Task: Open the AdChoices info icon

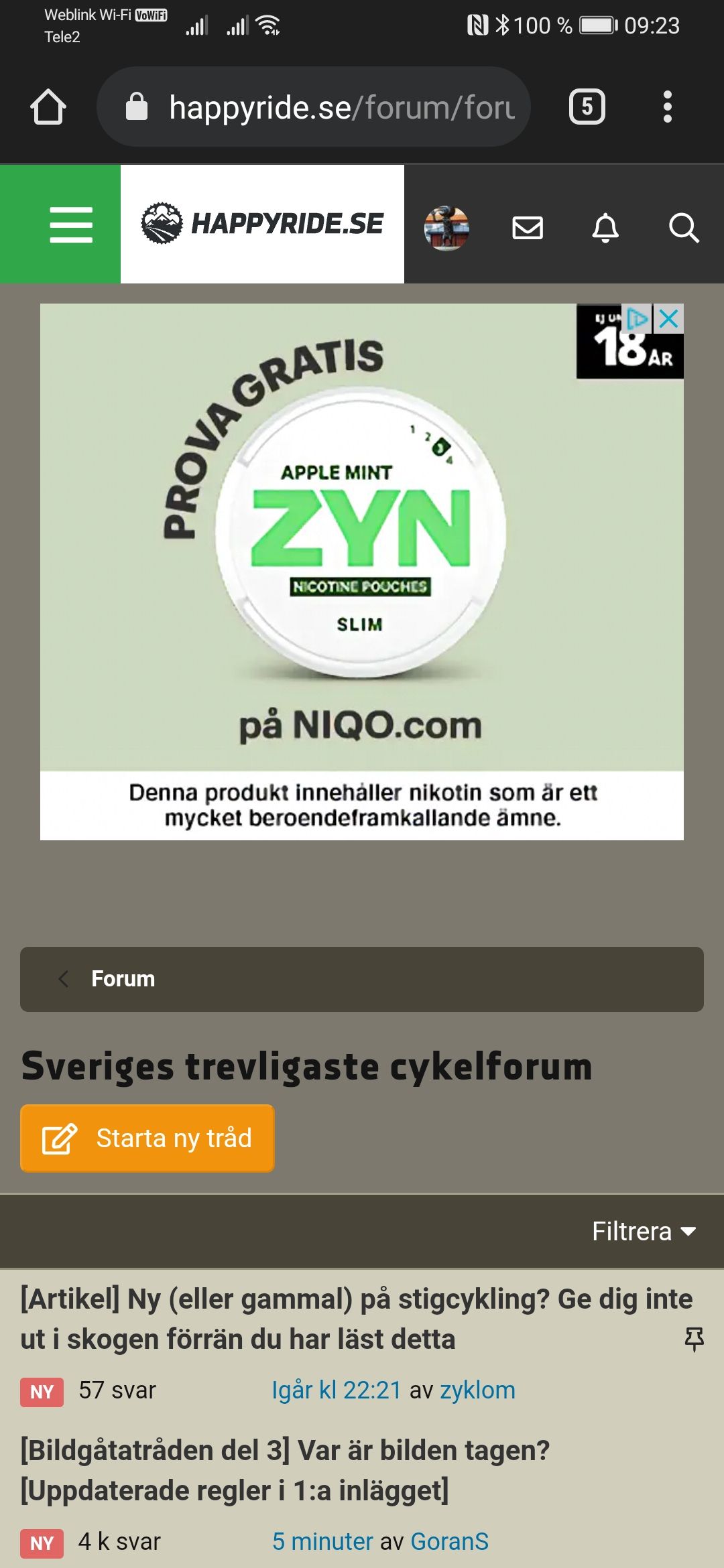Action: click(x=638, y=319)
